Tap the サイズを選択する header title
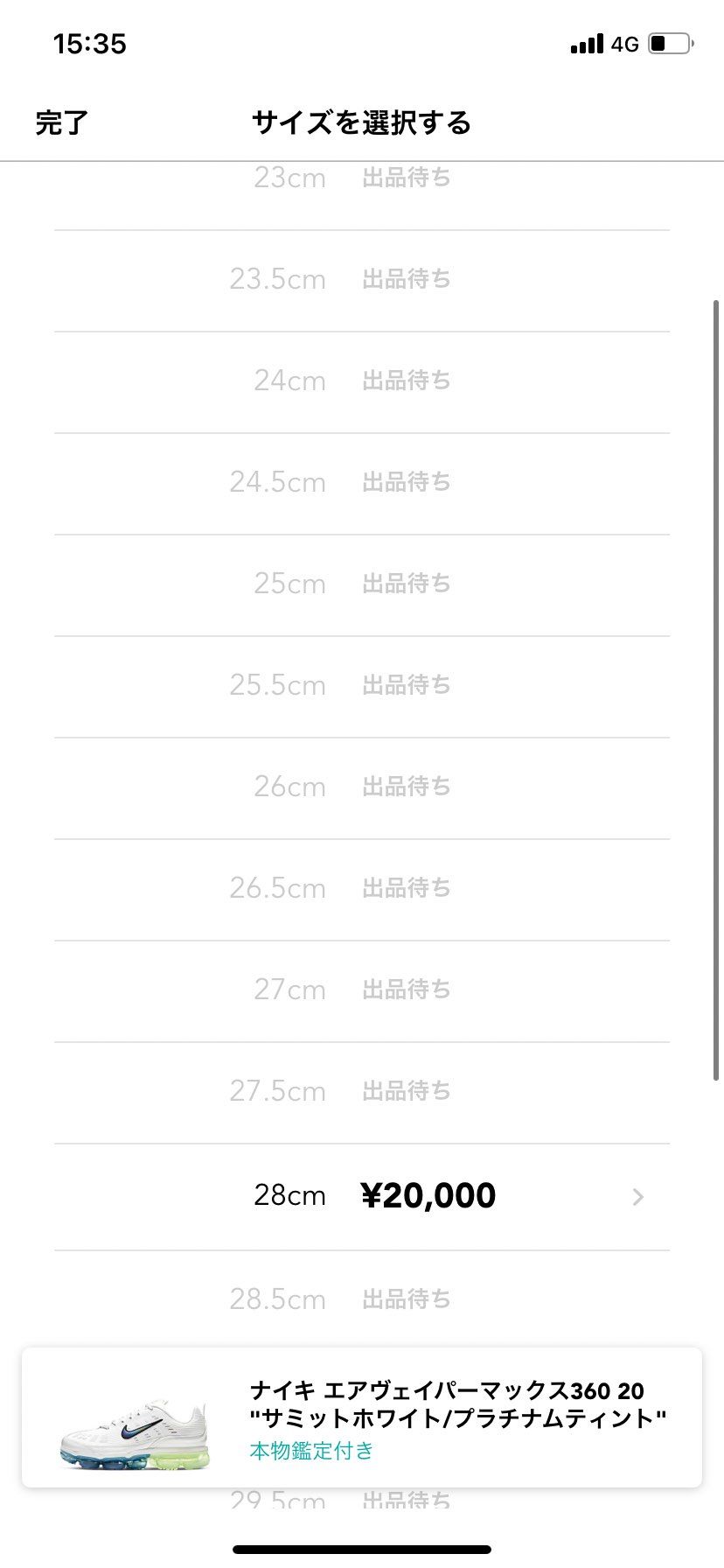 click(362, 123)
